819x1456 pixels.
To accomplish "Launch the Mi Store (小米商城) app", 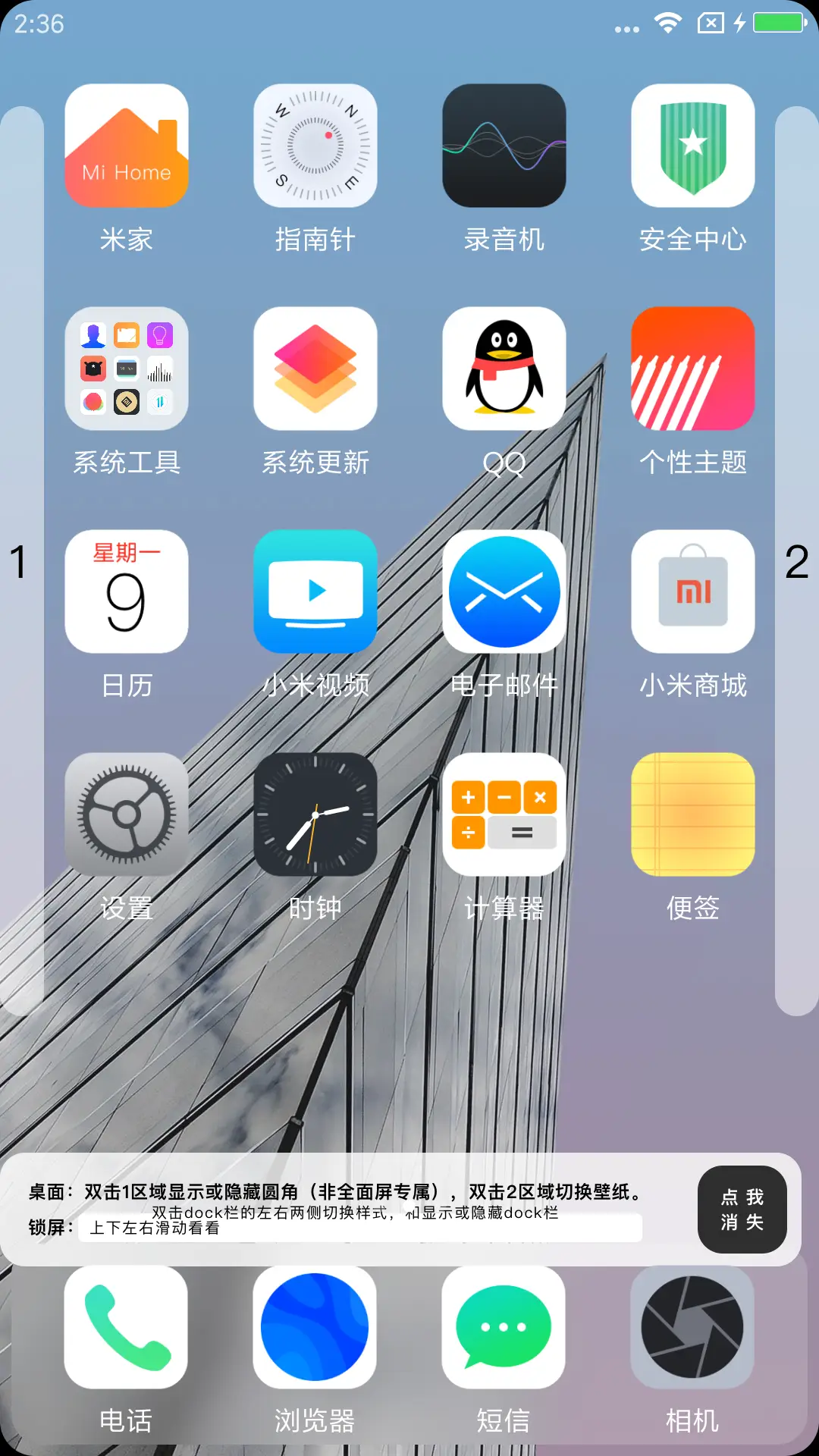I will click(692, 591).
